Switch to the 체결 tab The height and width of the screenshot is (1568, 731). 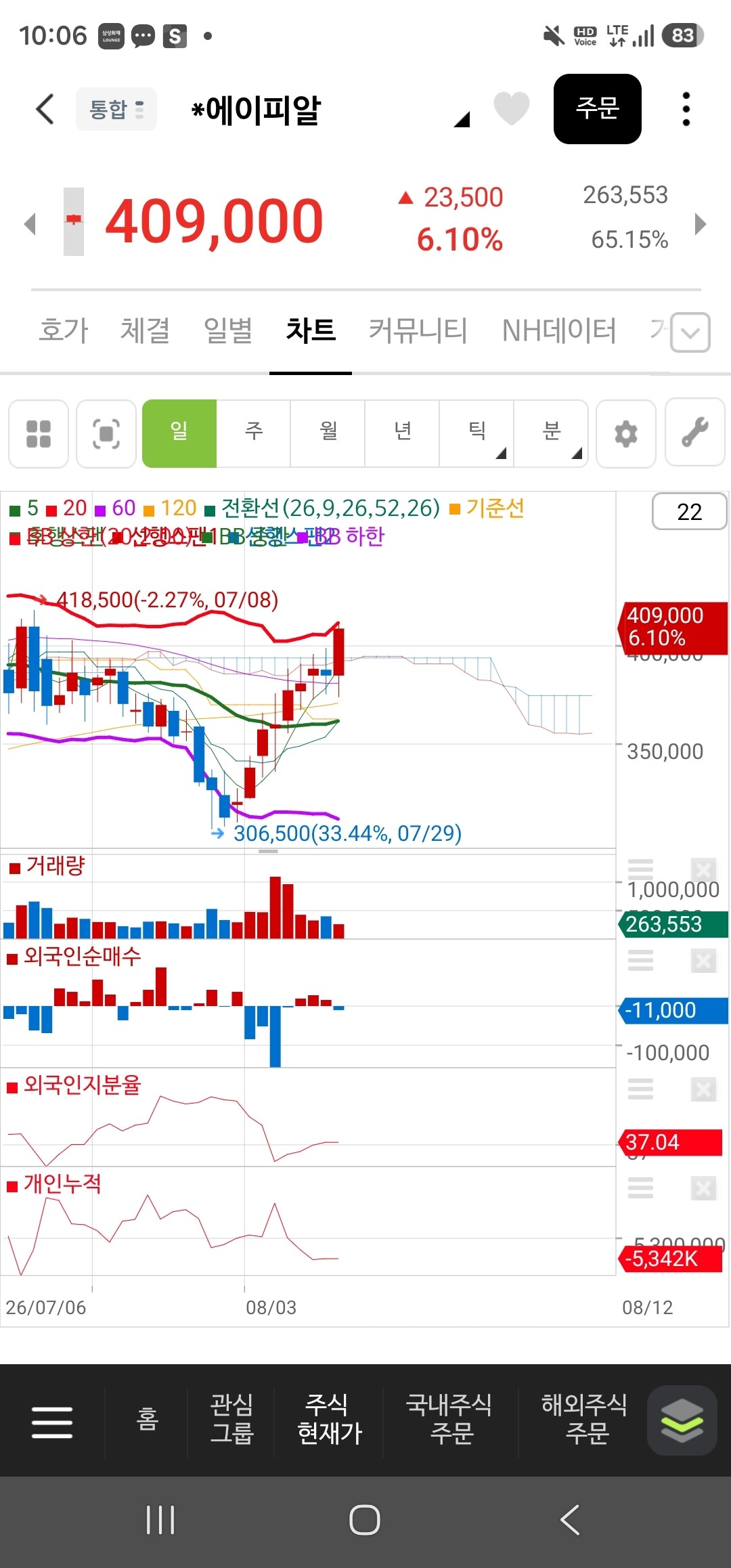pyautogui.click(x=145, y=330)
